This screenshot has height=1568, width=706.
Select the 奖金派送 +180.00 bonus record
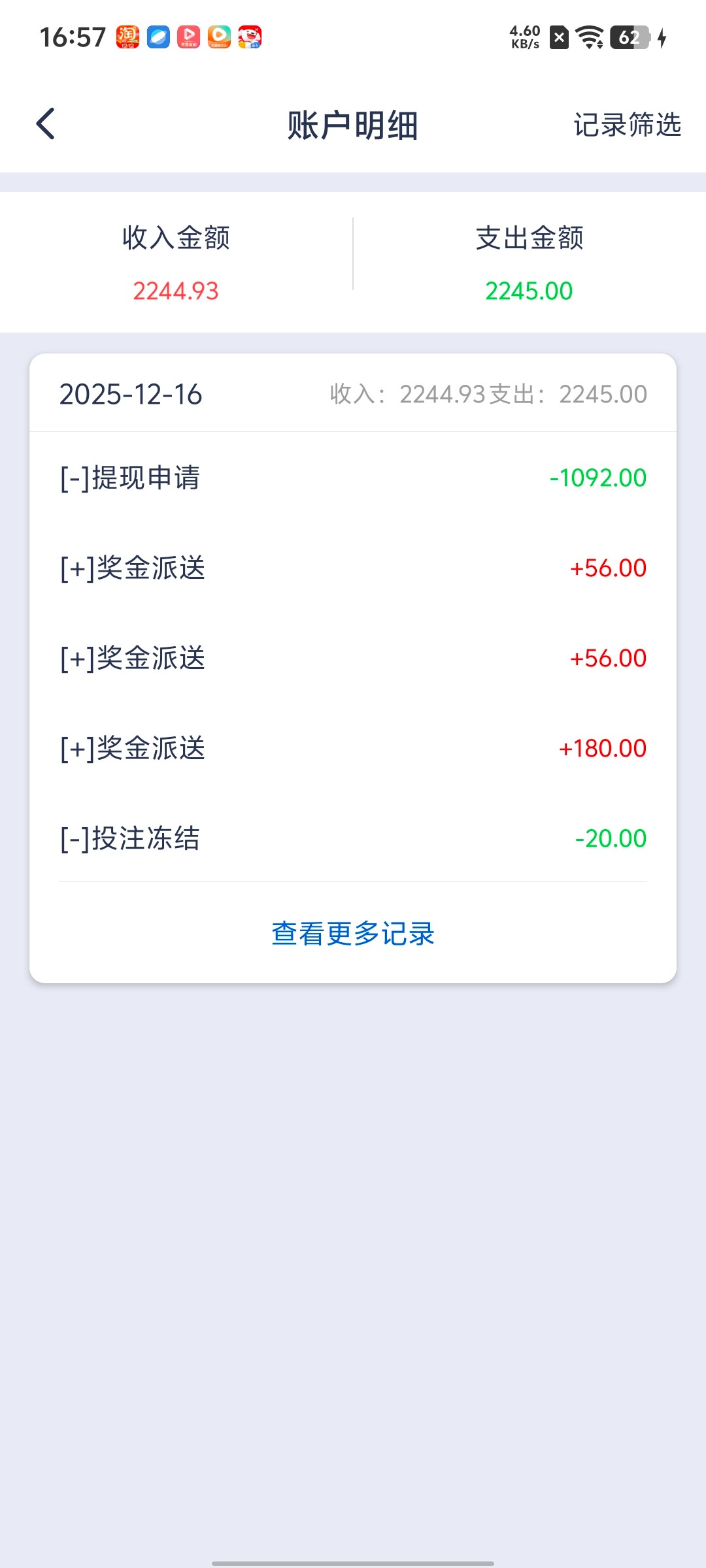coord(352,749)
